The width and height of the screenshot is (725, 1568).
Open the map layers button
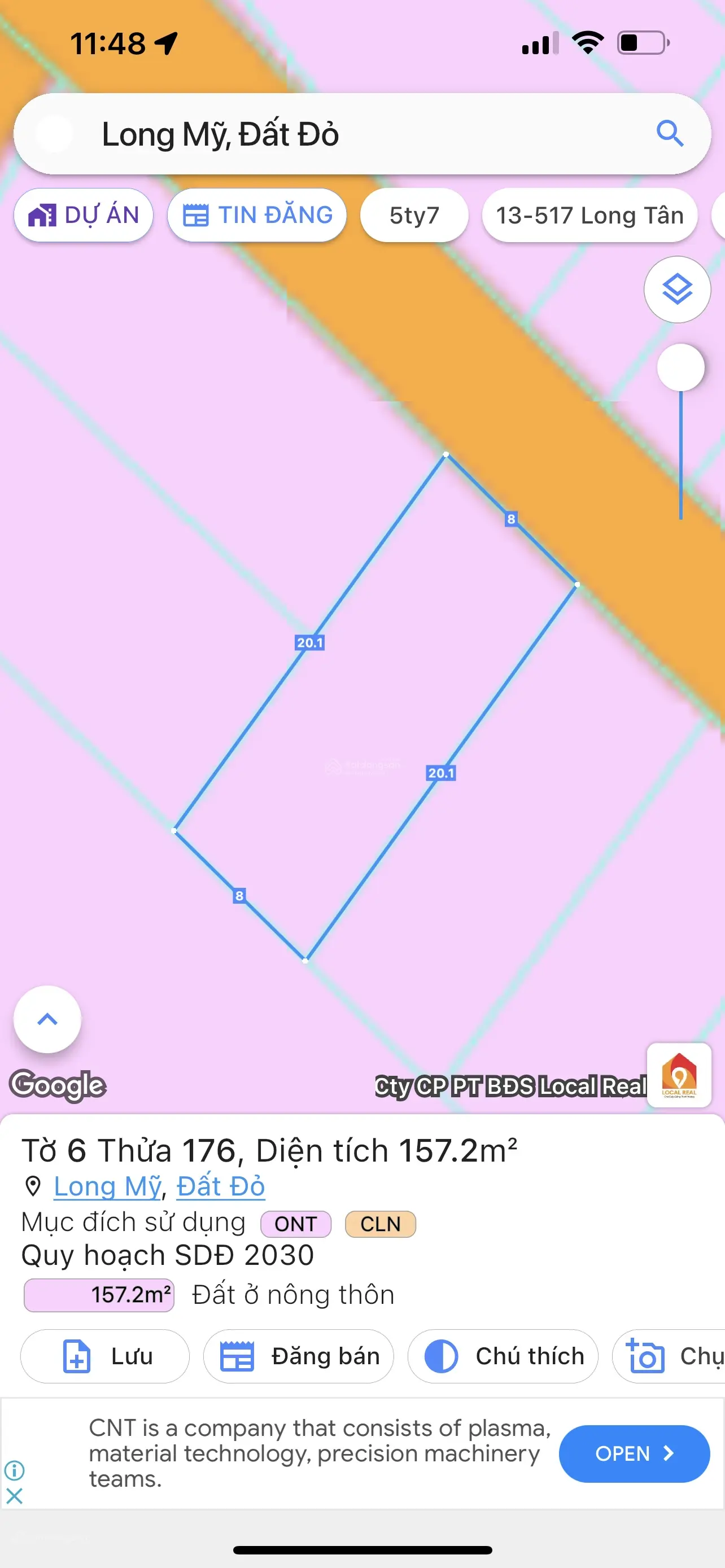[x=677, y=289]
